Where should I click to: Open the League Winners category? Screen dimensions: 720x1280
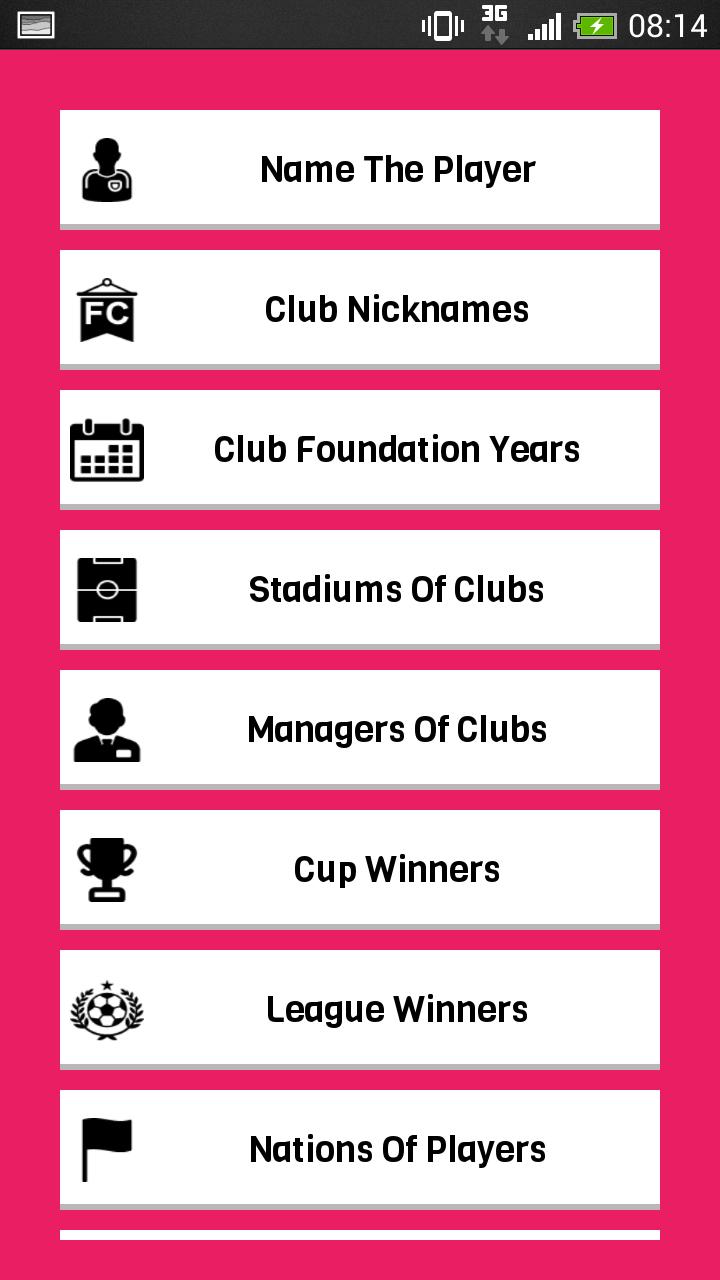click(x=397, y=1008)
